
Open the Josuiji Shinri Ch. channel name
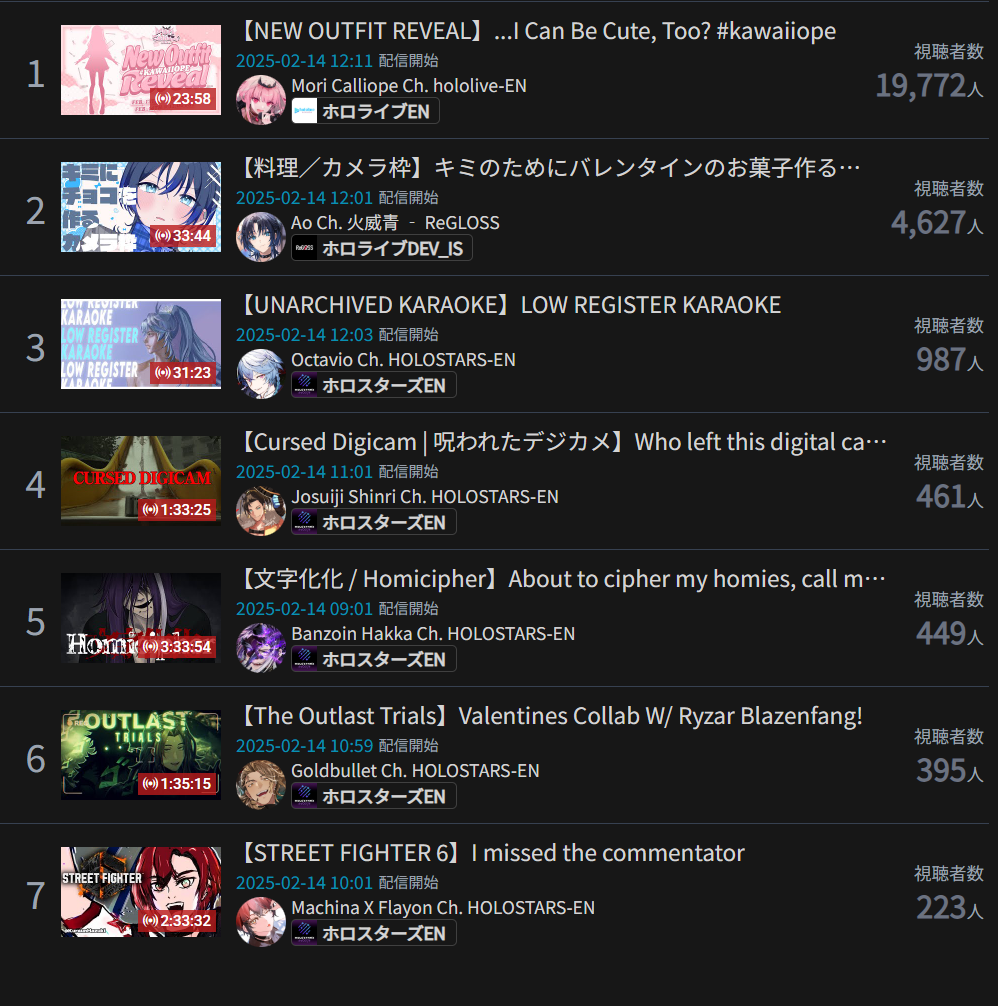pos(424,496)
